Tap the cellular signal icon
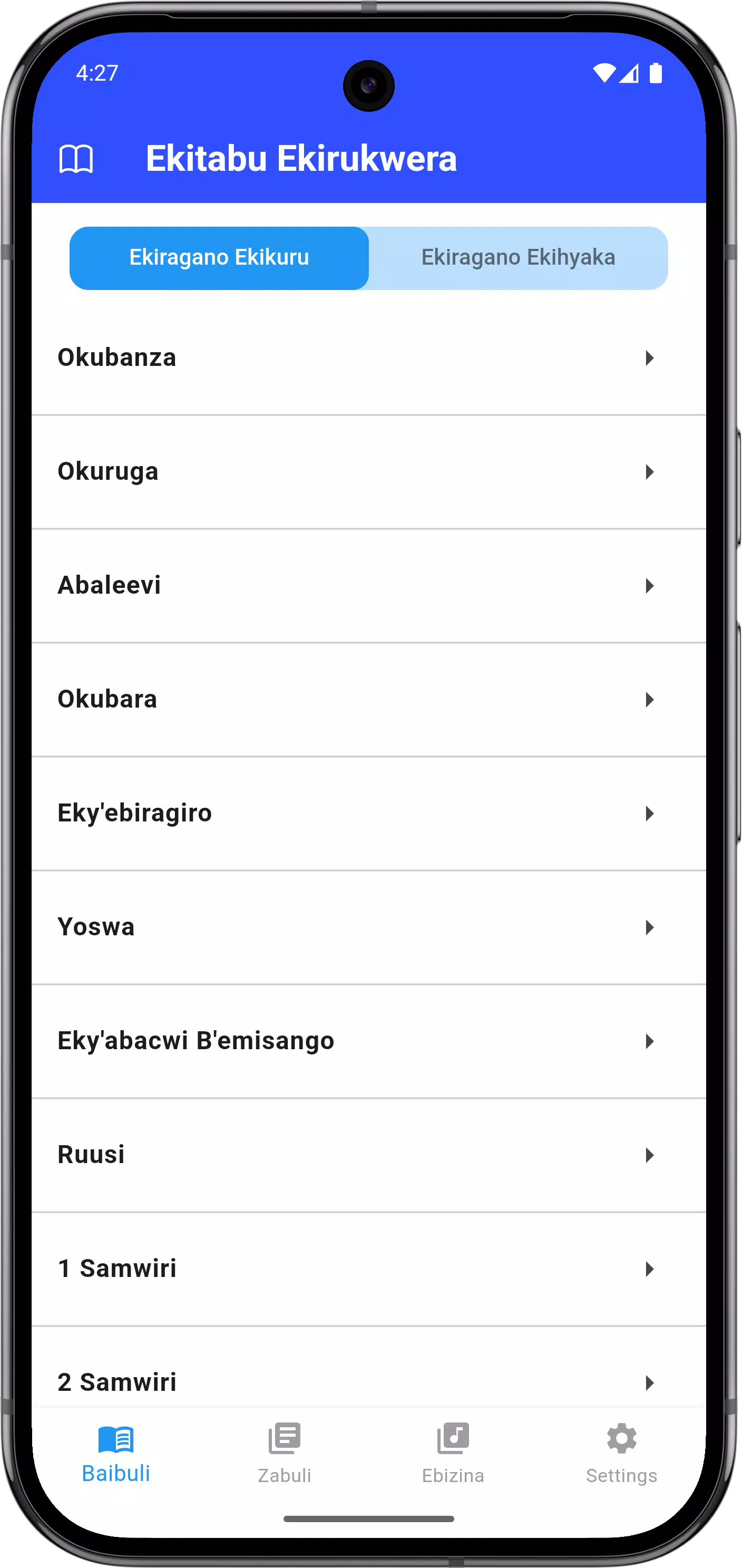 629,74
